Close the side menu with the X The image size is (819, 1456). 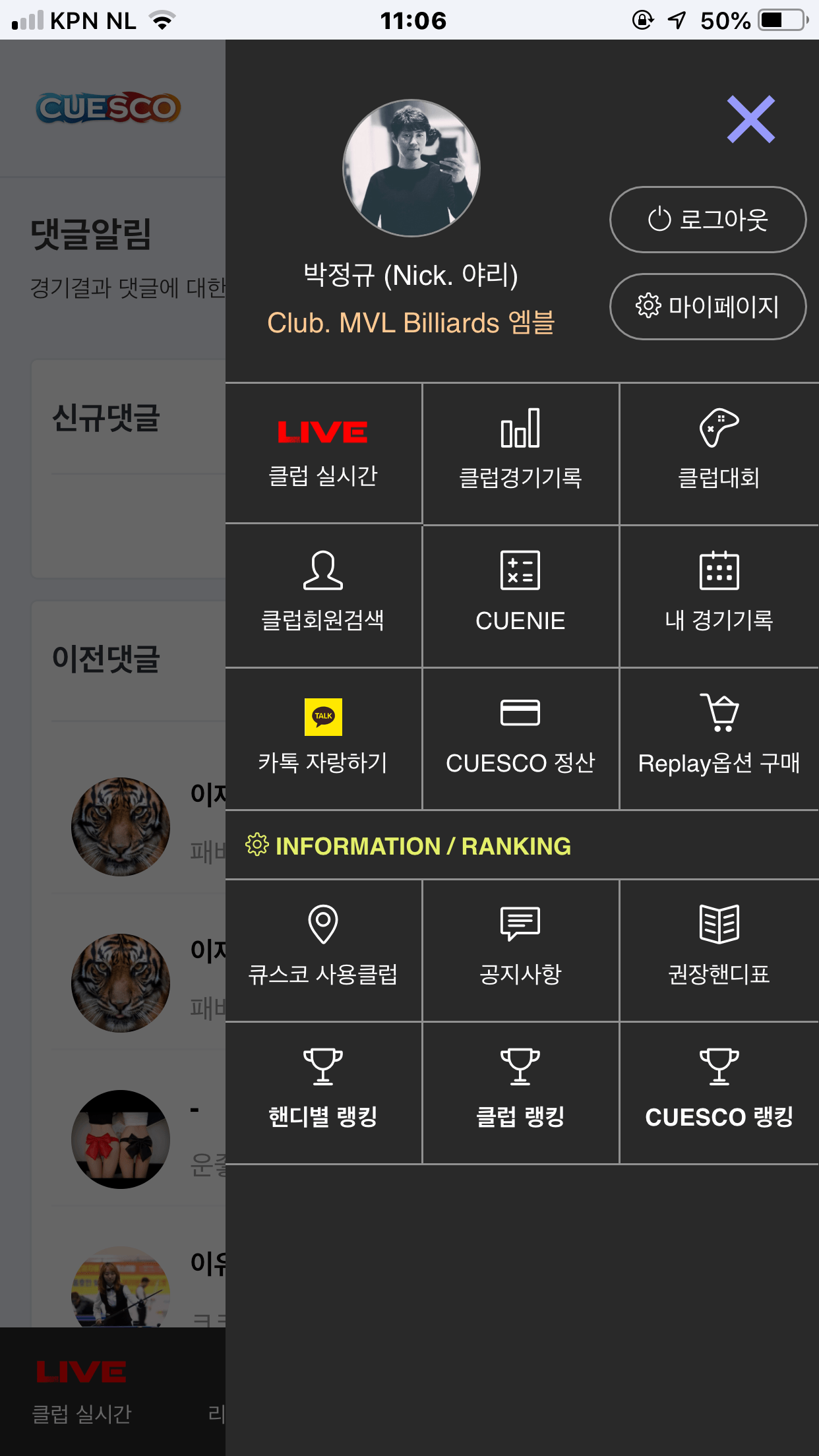tap(750, 119)
